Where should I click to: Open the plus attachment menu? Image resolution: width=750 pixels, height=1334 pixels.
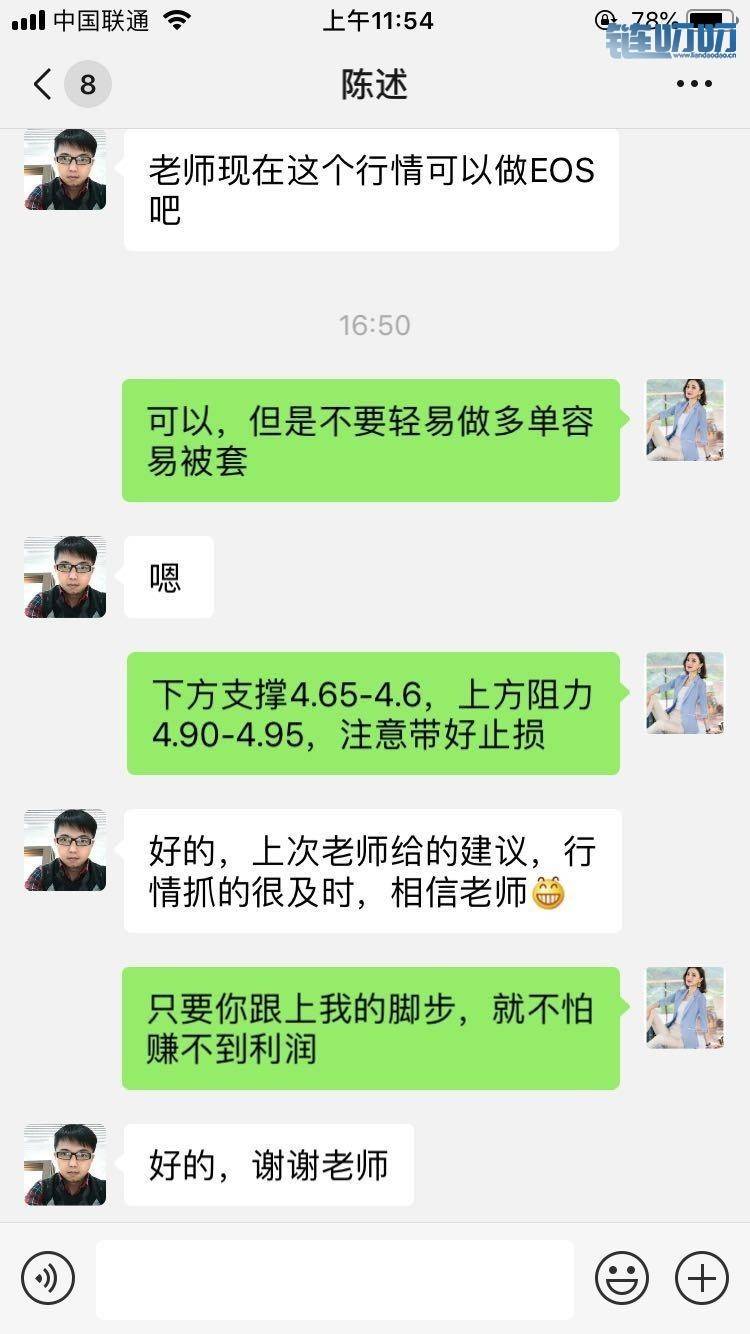pyautogui.click(x=702, y=1278)
